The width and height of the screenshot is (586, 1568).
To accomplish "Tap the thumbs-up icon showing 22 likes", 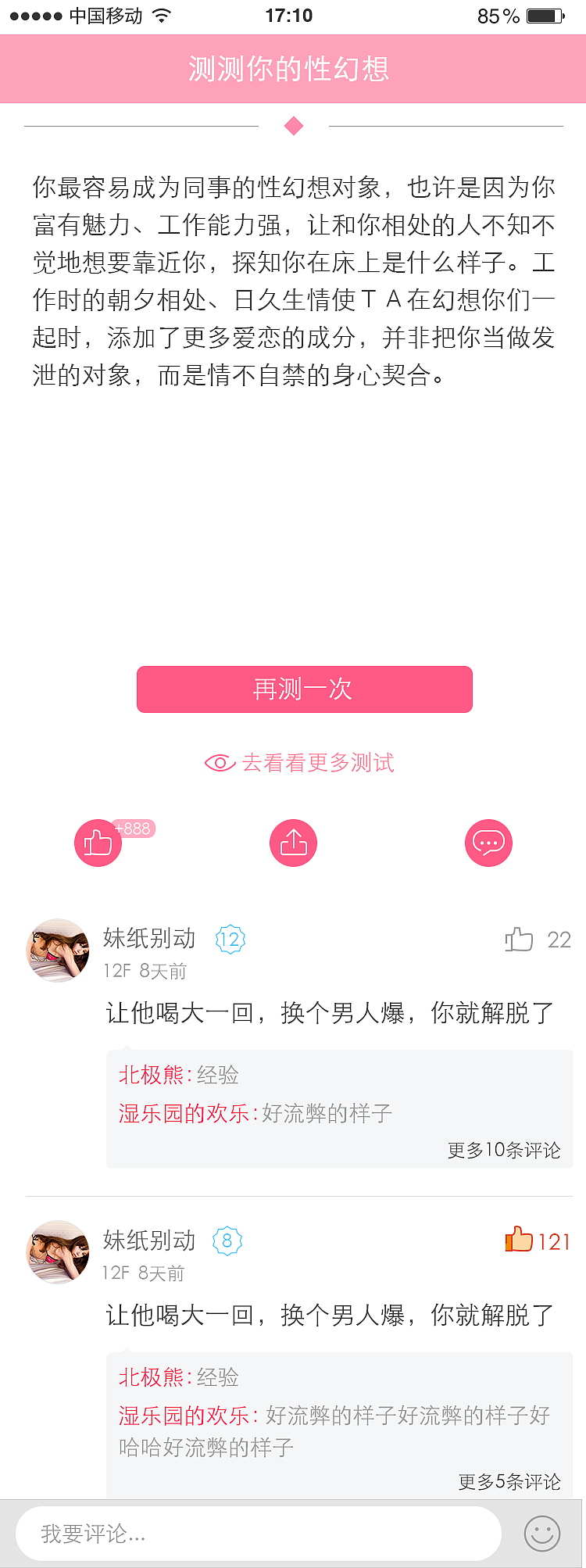I will point(519,940).
